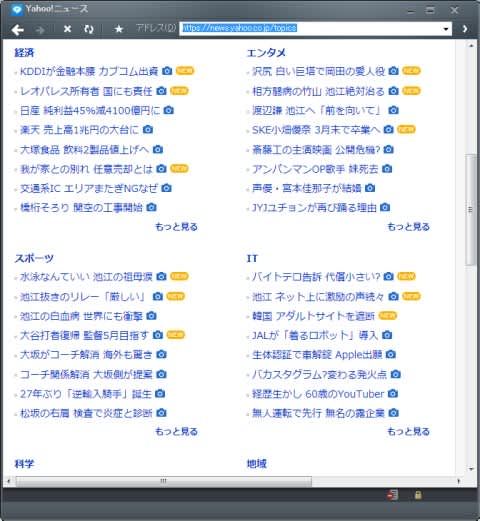Screen dimensions: 480x521
Task: Reload the current page
Action: (x=89, y=29)
